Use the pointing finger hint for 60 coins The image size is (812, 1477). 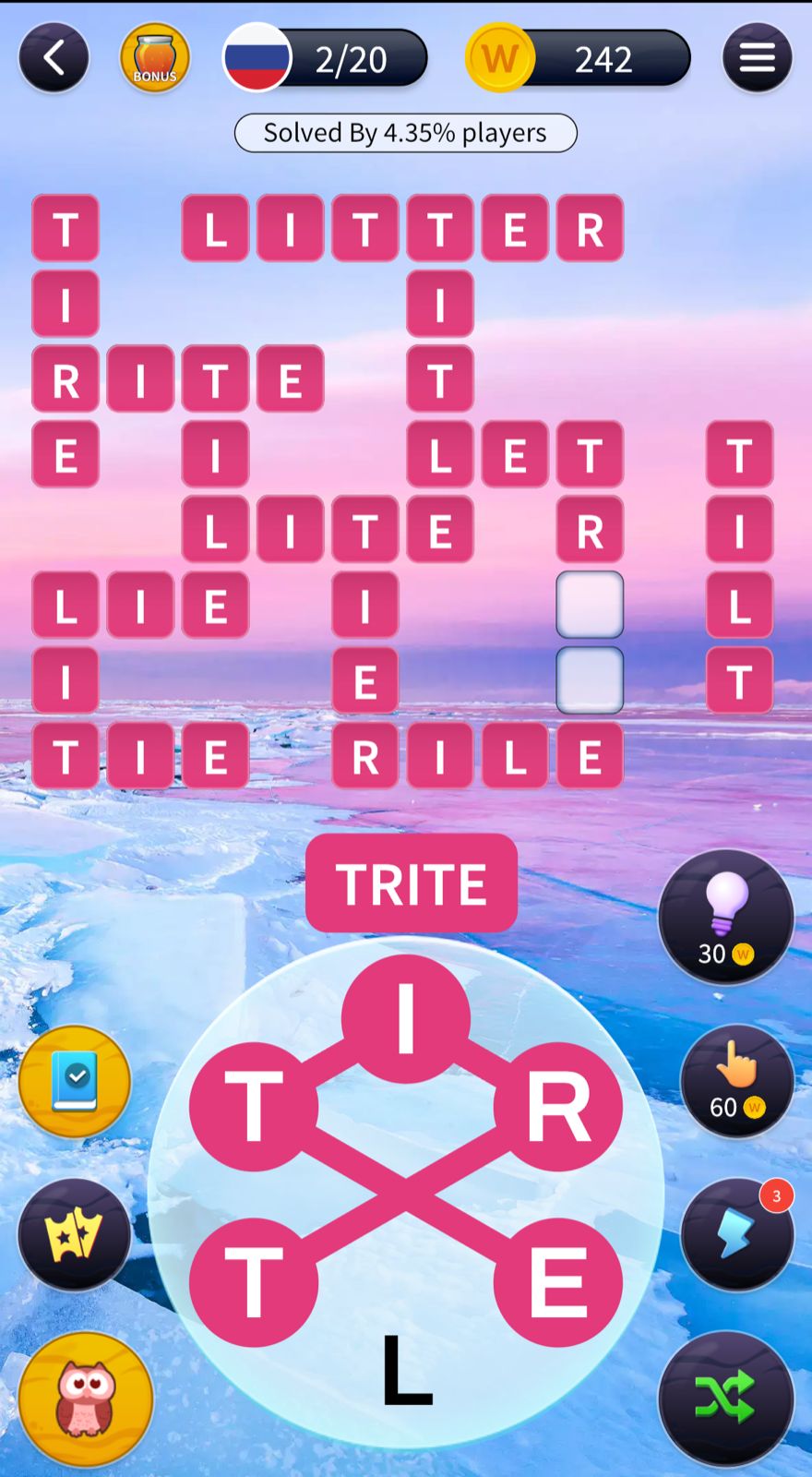point(736,1080)
